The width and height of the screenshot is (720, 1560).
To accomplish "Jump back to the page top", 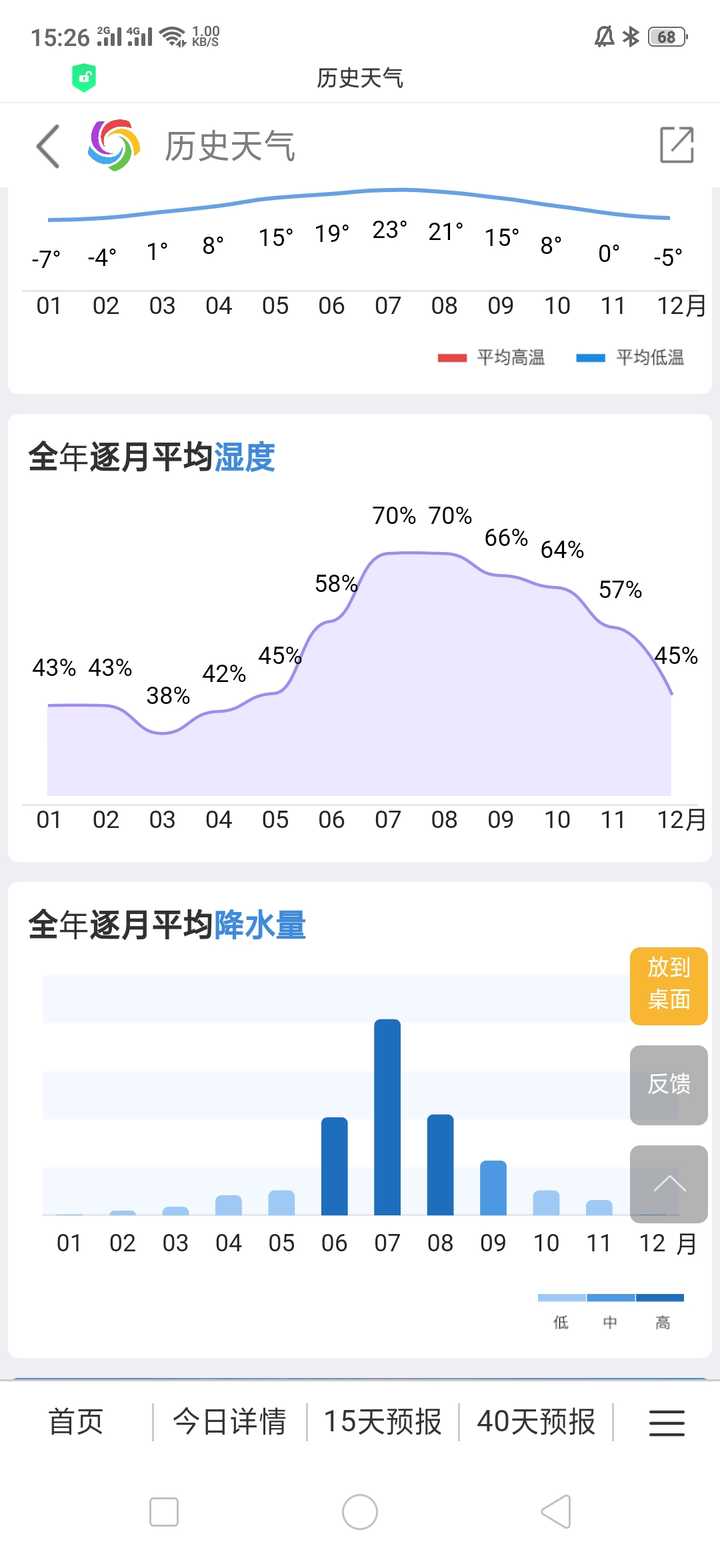I will 669,1184.
